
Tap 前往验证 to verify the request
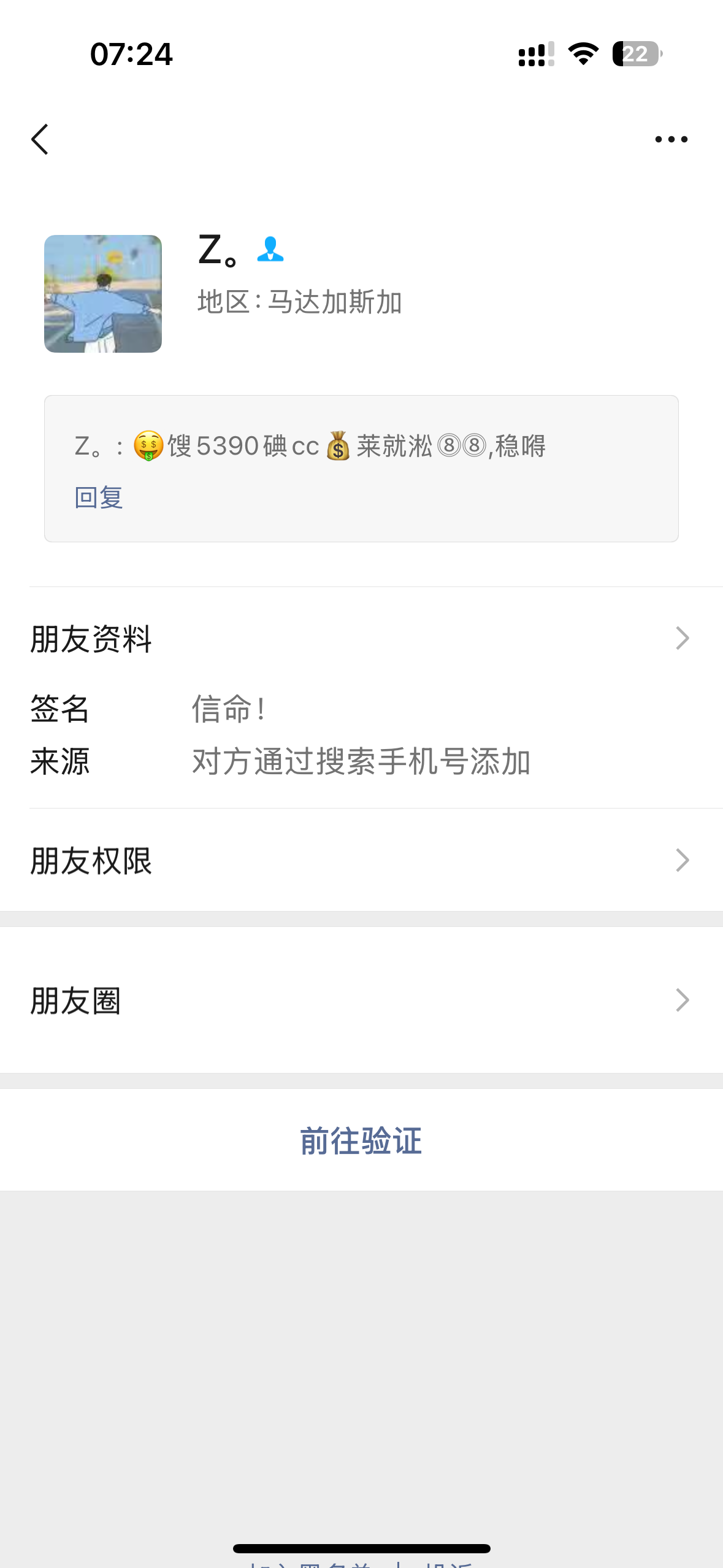point(361,1141)
